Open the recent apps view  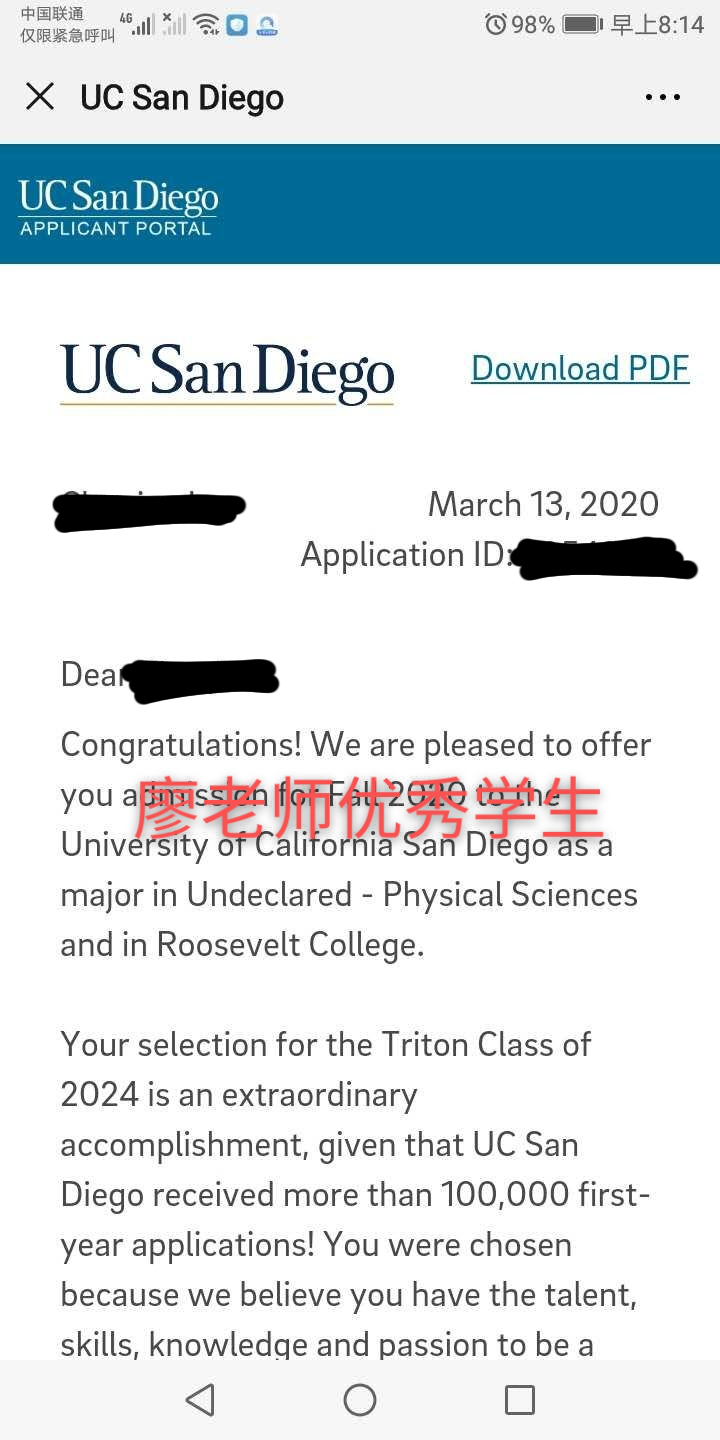click(x=520, y=1400)
